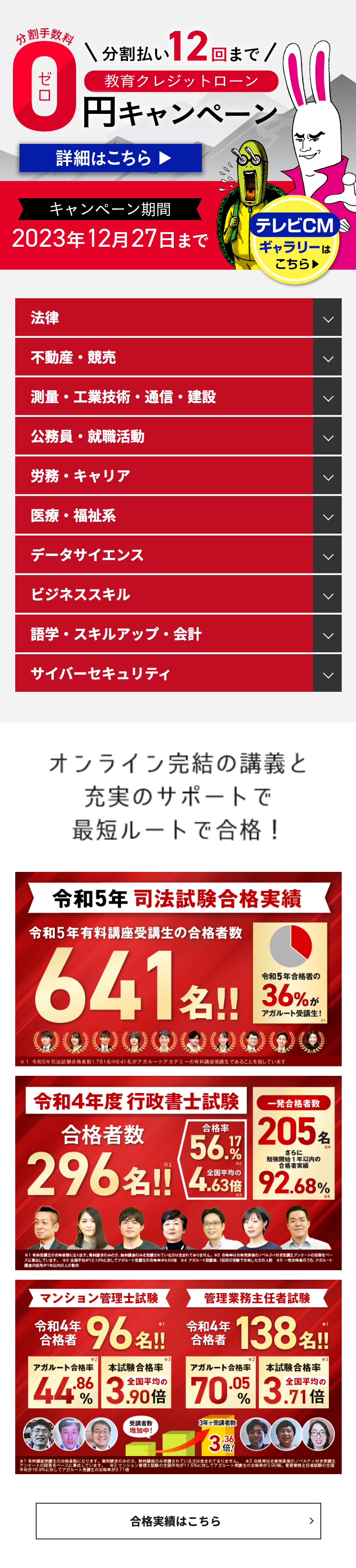Expand the 法律 category

tap(178, 318)
